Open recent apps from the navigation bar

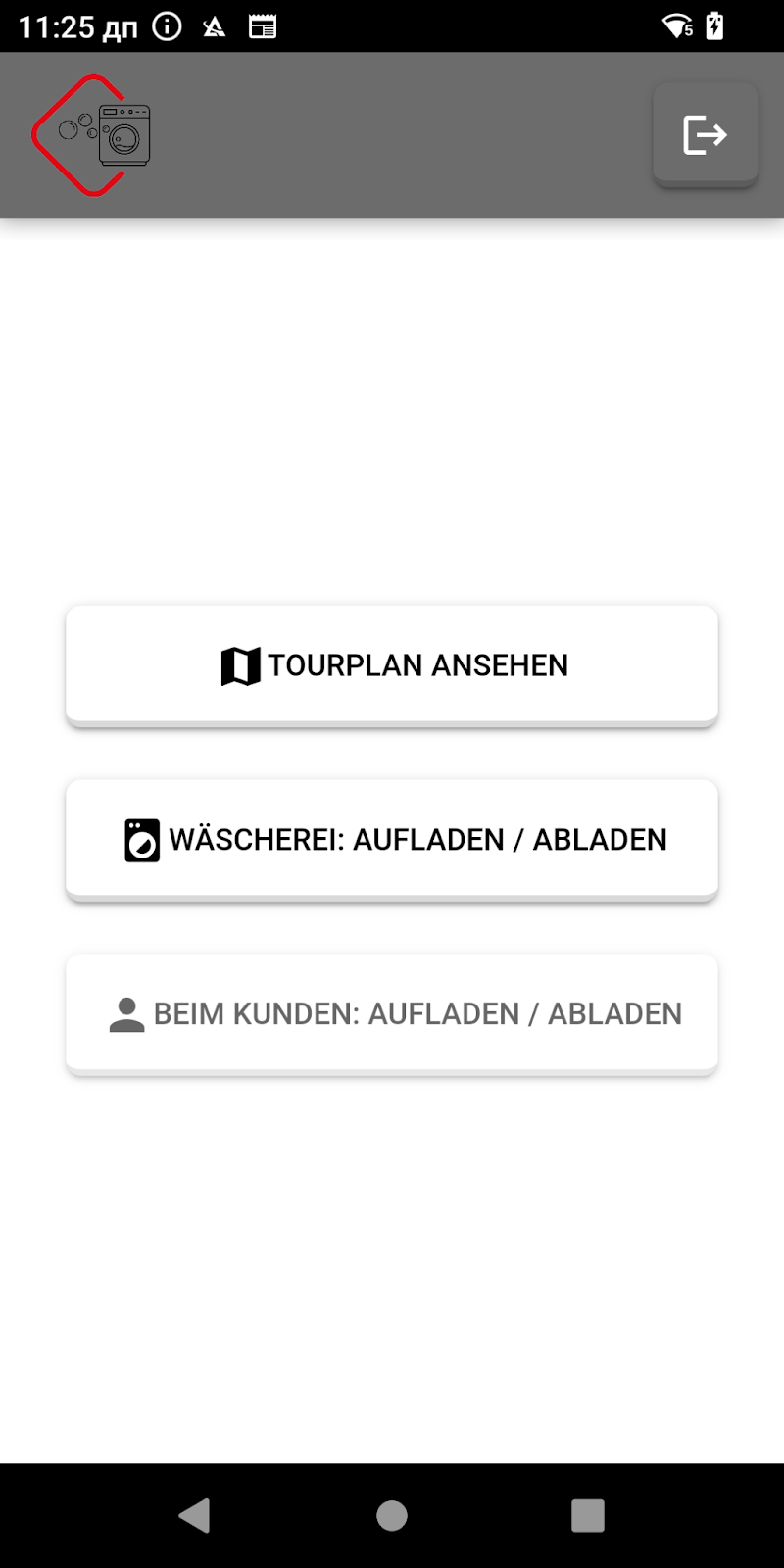[x=588, y=1515]
